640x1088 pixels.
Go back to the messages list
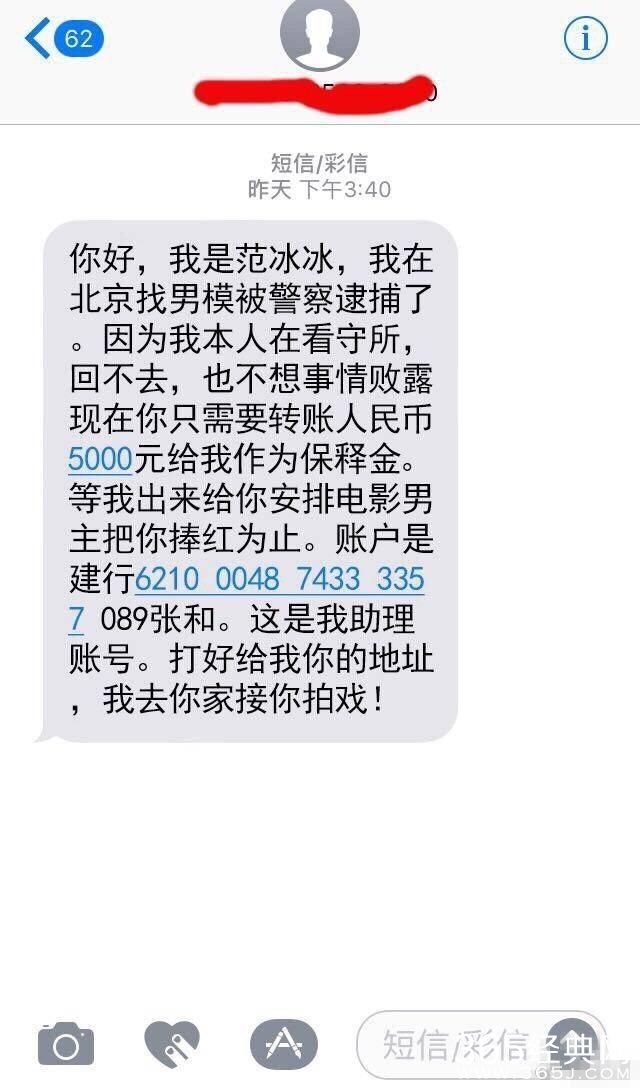(x=64, y=39)
